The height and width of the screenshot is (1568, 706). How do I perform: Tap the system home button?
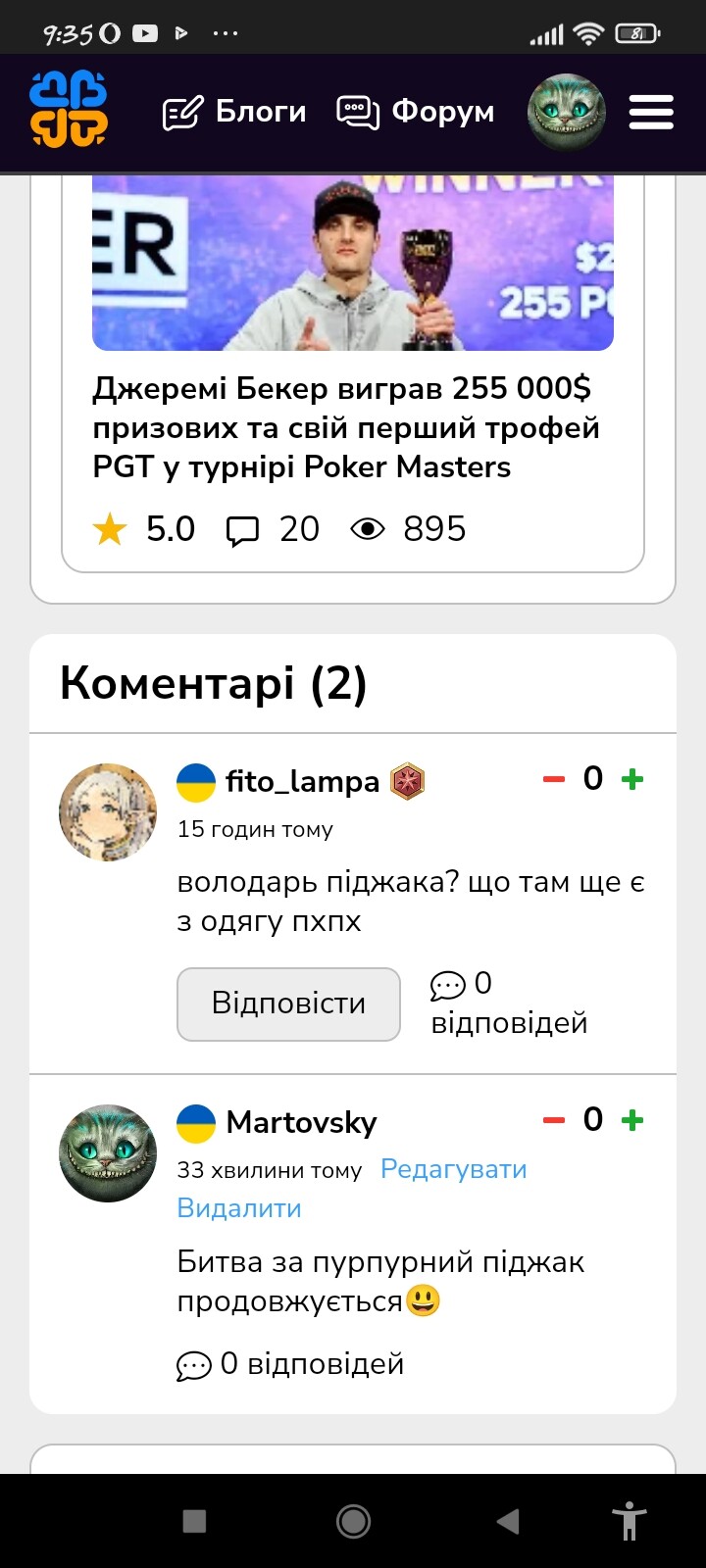(x=353, y=1521)
